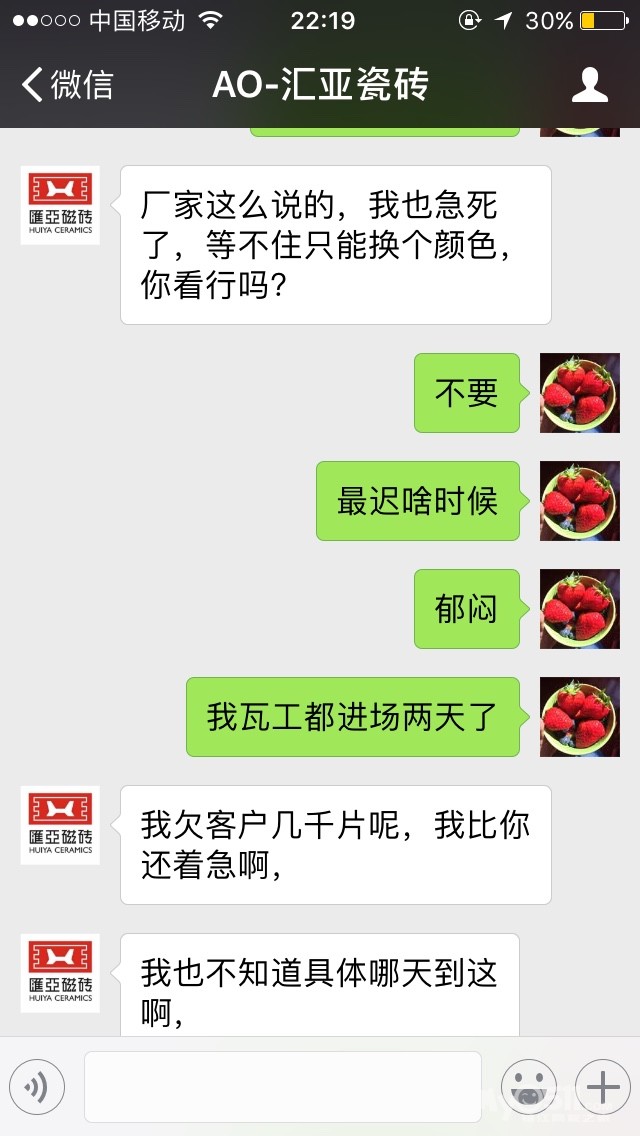The image size is (640, 1136).
Task: Open the contact profile icon in the header
Action: (589, 85)
